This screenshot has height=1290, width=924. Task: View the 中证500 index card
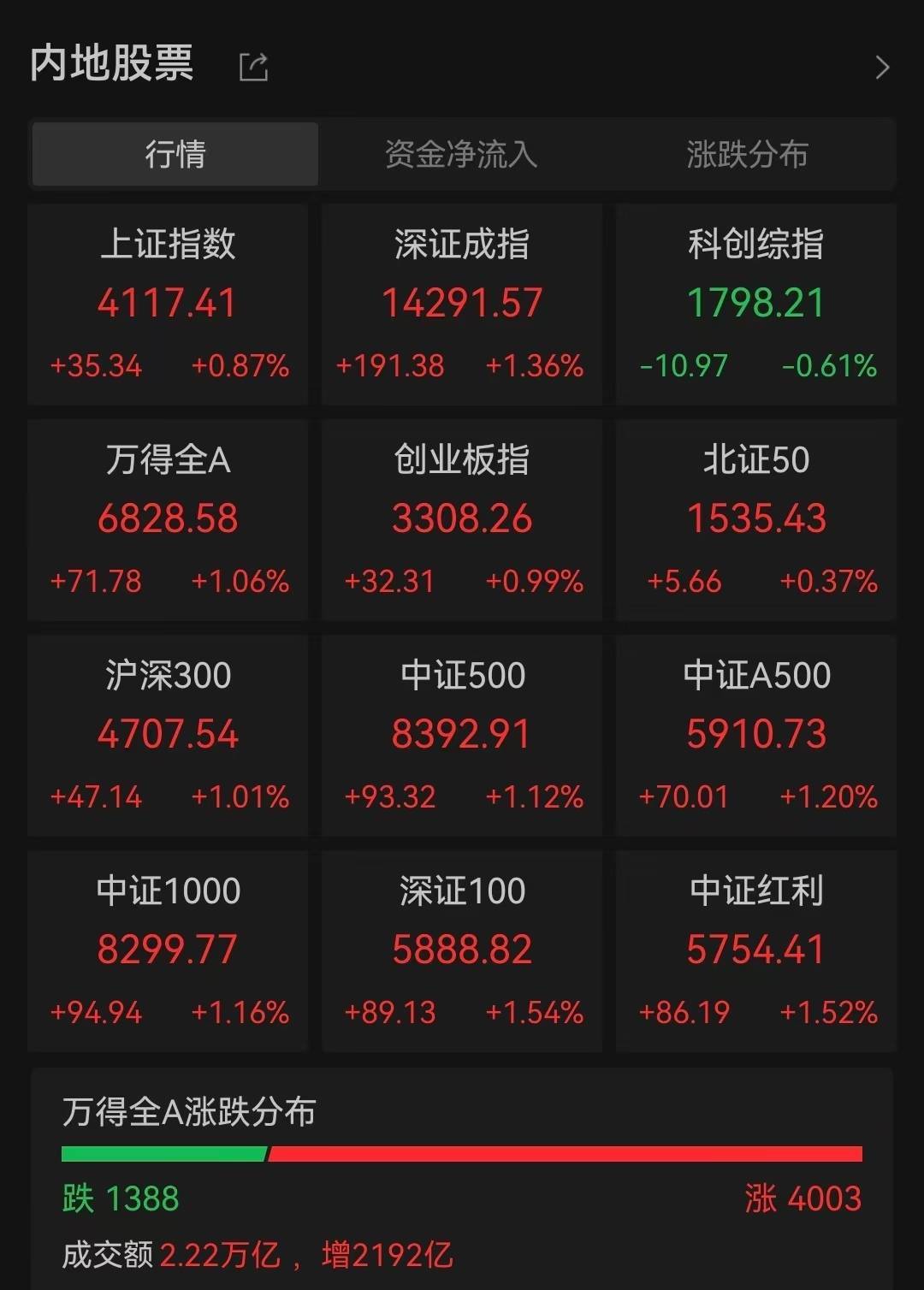(x=462, y=736)
